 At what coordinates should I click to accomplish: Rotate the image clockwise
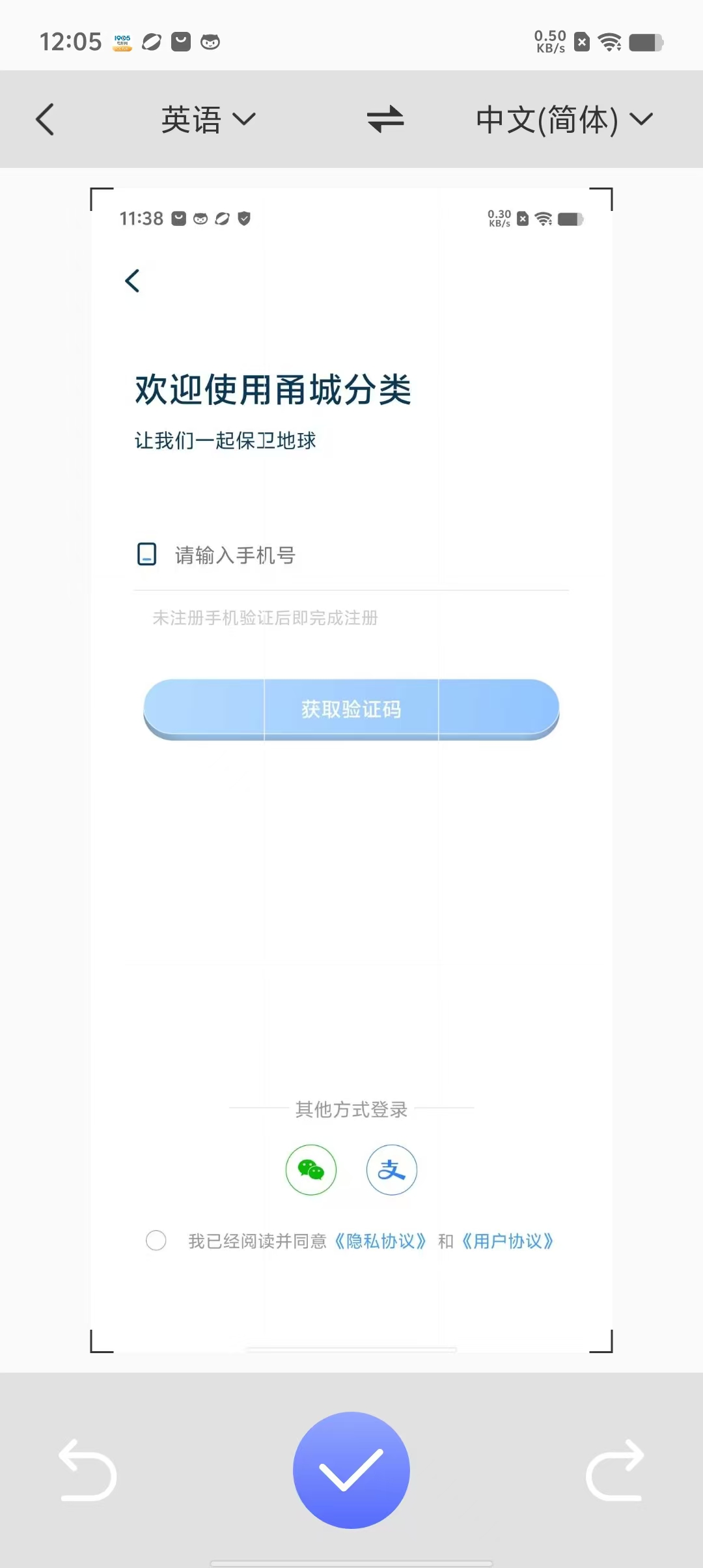[x=614, y=1470]
